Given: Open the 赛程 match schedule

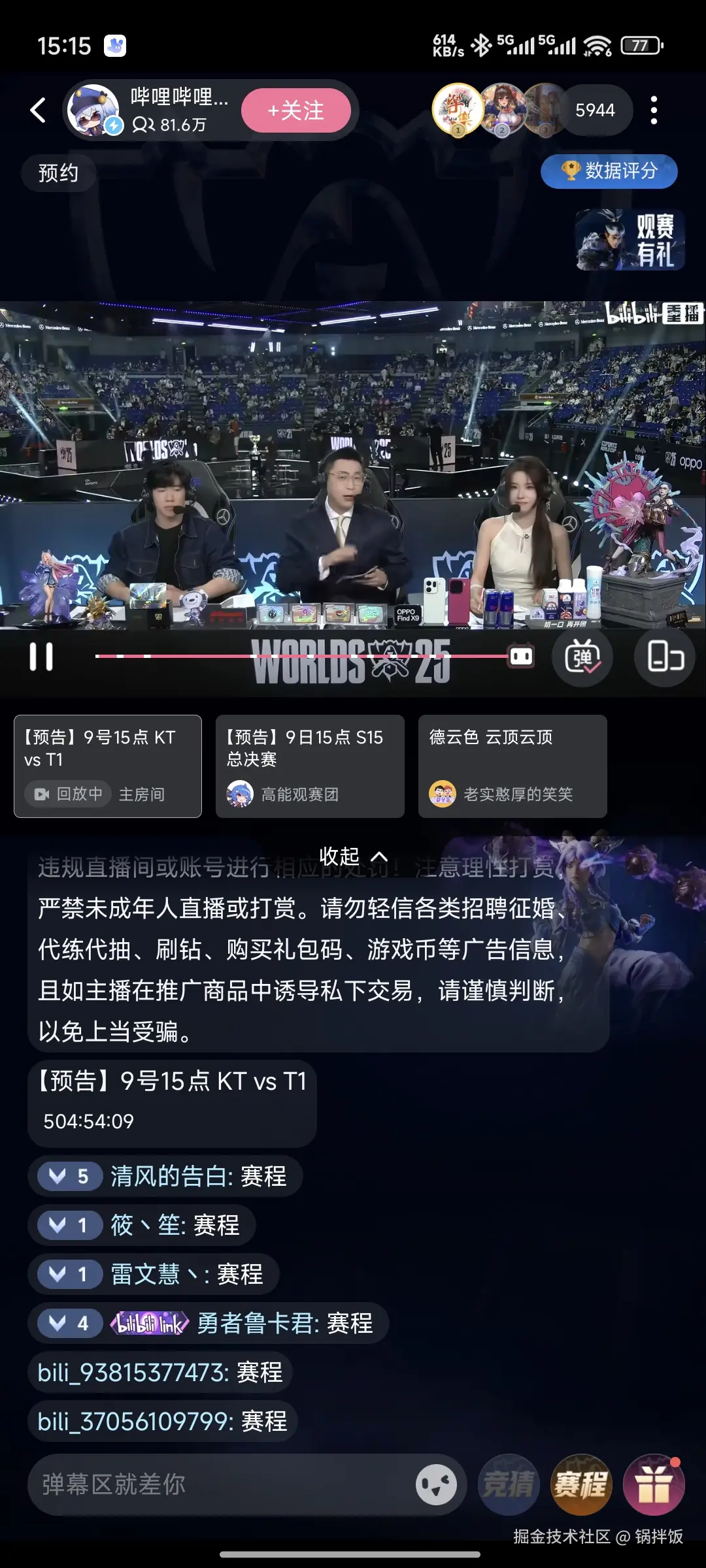Looking at the screenshot, I should pos(581,1484).
